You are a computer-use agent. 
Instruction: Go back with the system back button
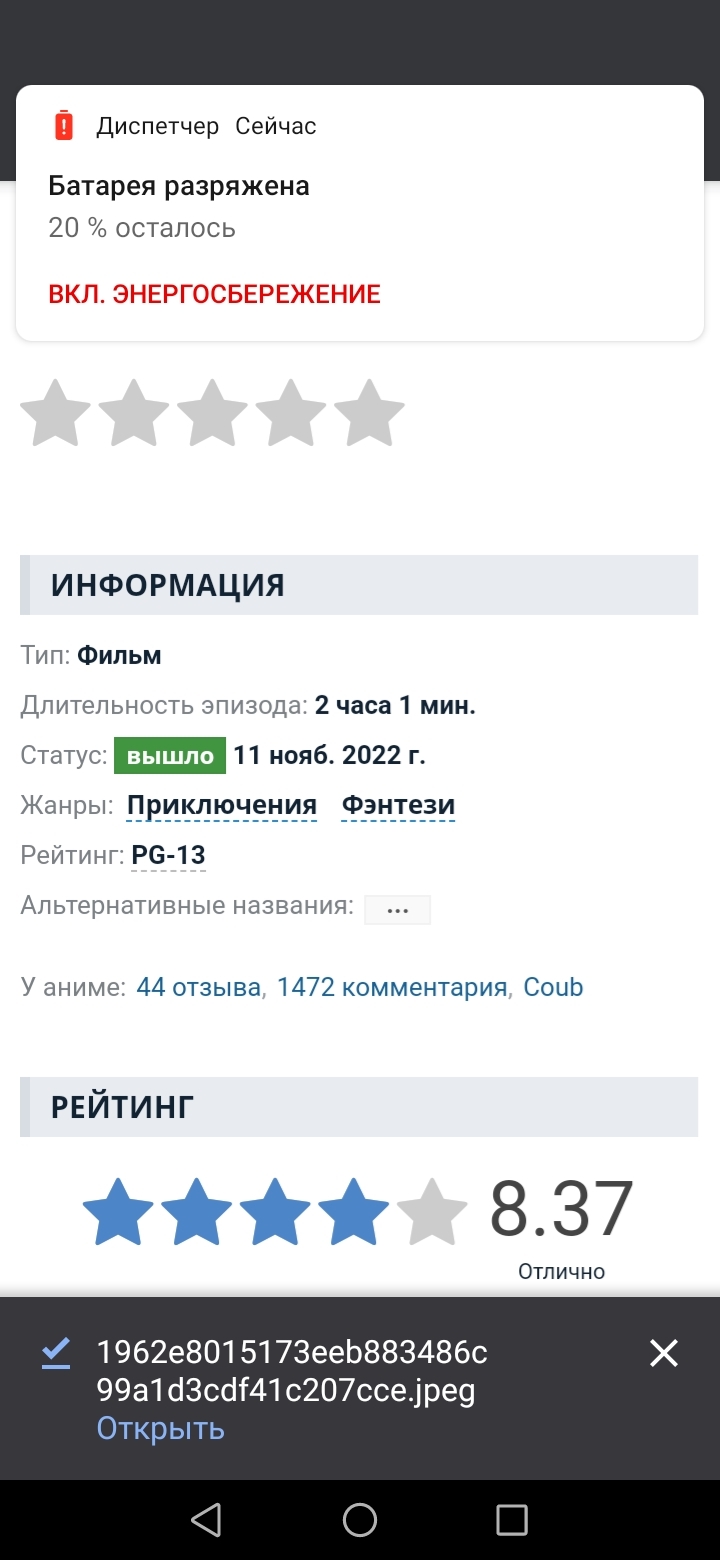pos(206,1520)
